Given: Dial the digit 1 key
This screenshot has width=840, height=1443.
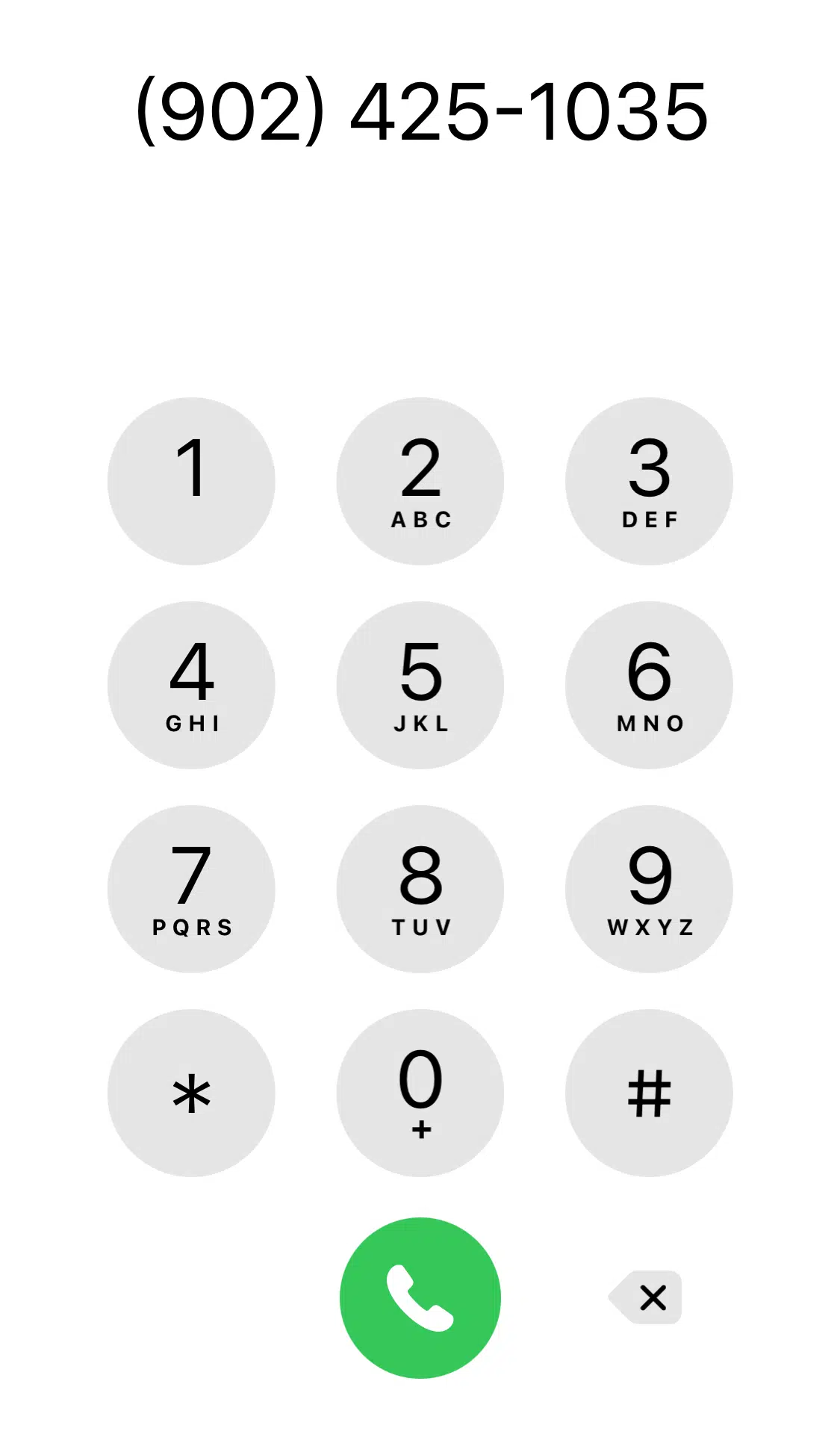Looking at the screenshot, I should pos(191,481).
